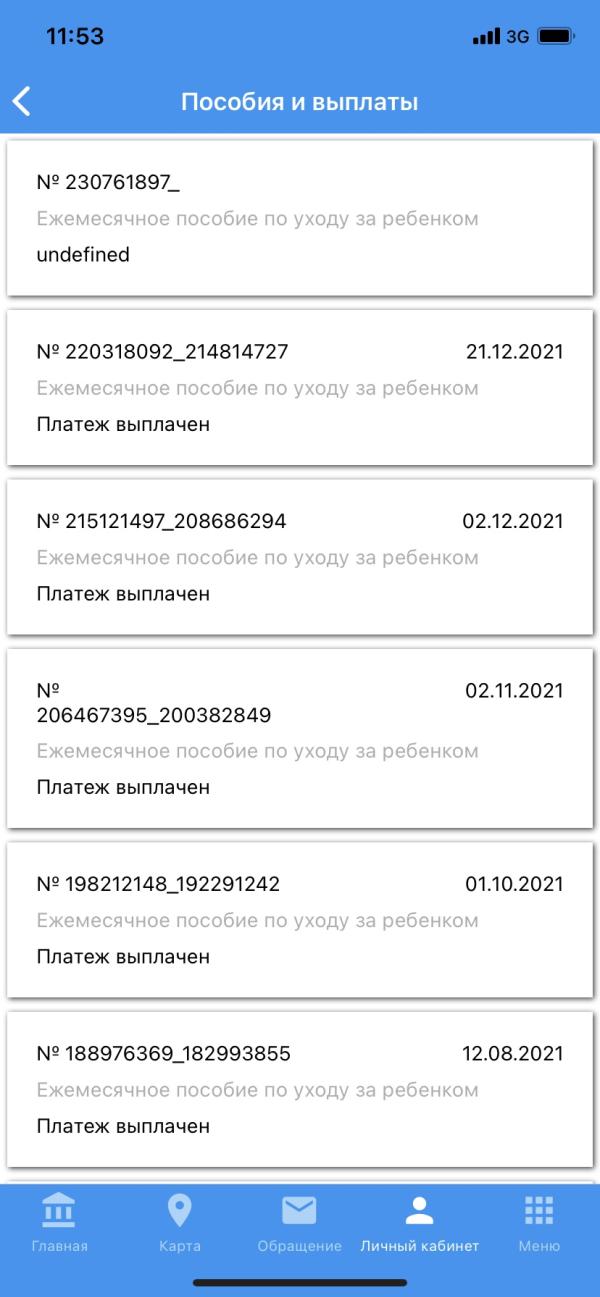View payment dated 12.08.2021
The image size is (600, 1297).
(x=299, y=1089)
